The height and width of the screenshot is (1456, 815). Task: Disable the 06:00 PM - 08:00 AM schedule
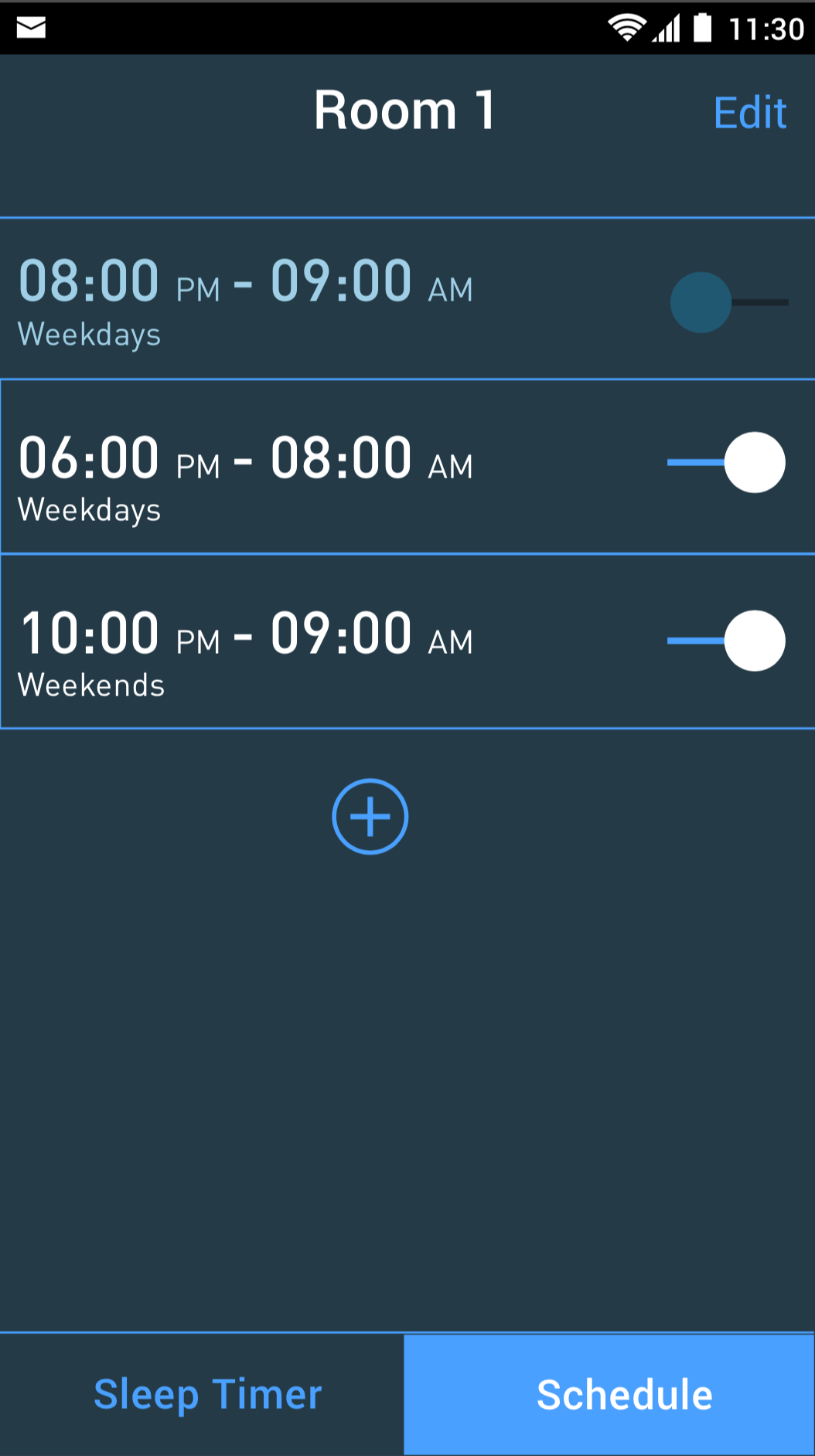pyautogui.click(x=726, y=462)
